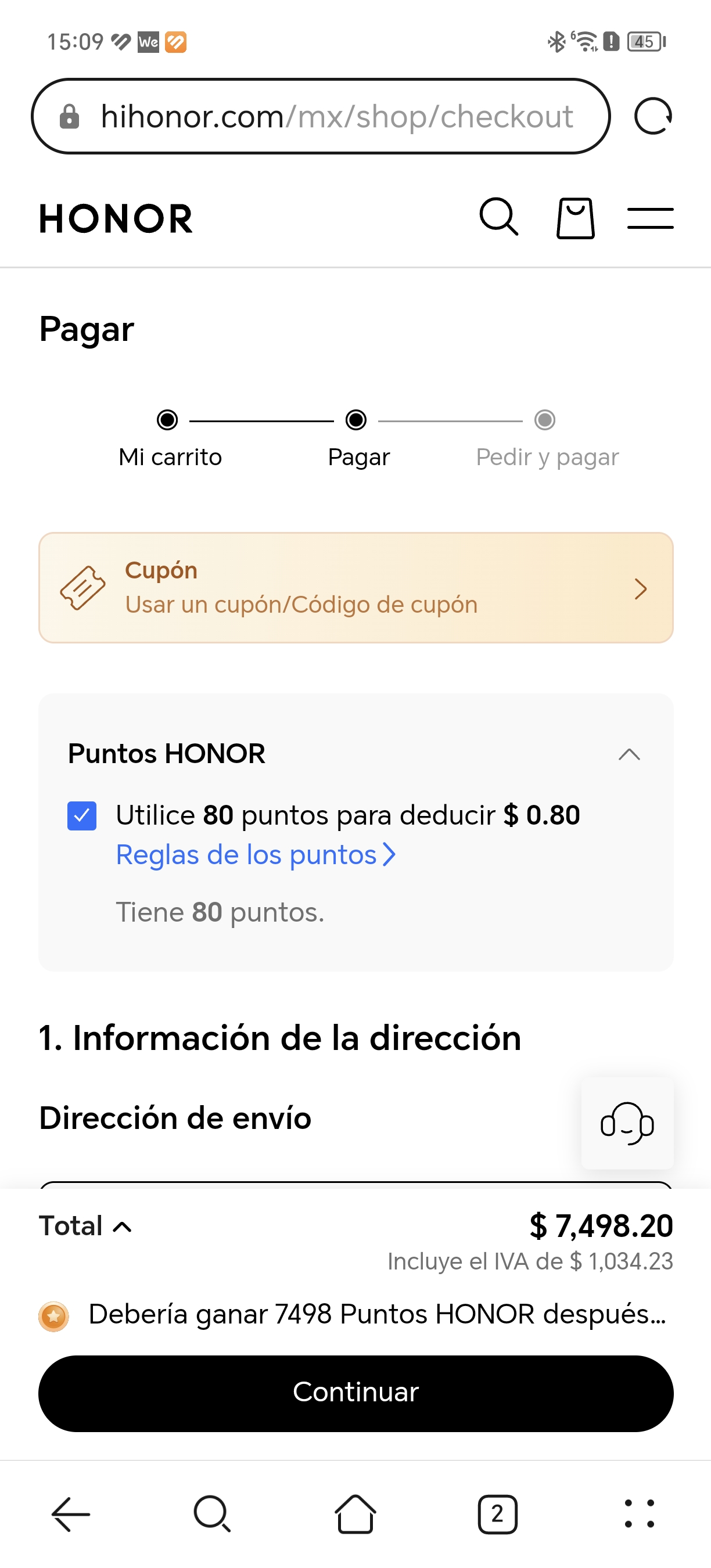Tap the HONOR logo homepage link
The width and height of the screenshot is (711, 1568).
pos(116,218)
